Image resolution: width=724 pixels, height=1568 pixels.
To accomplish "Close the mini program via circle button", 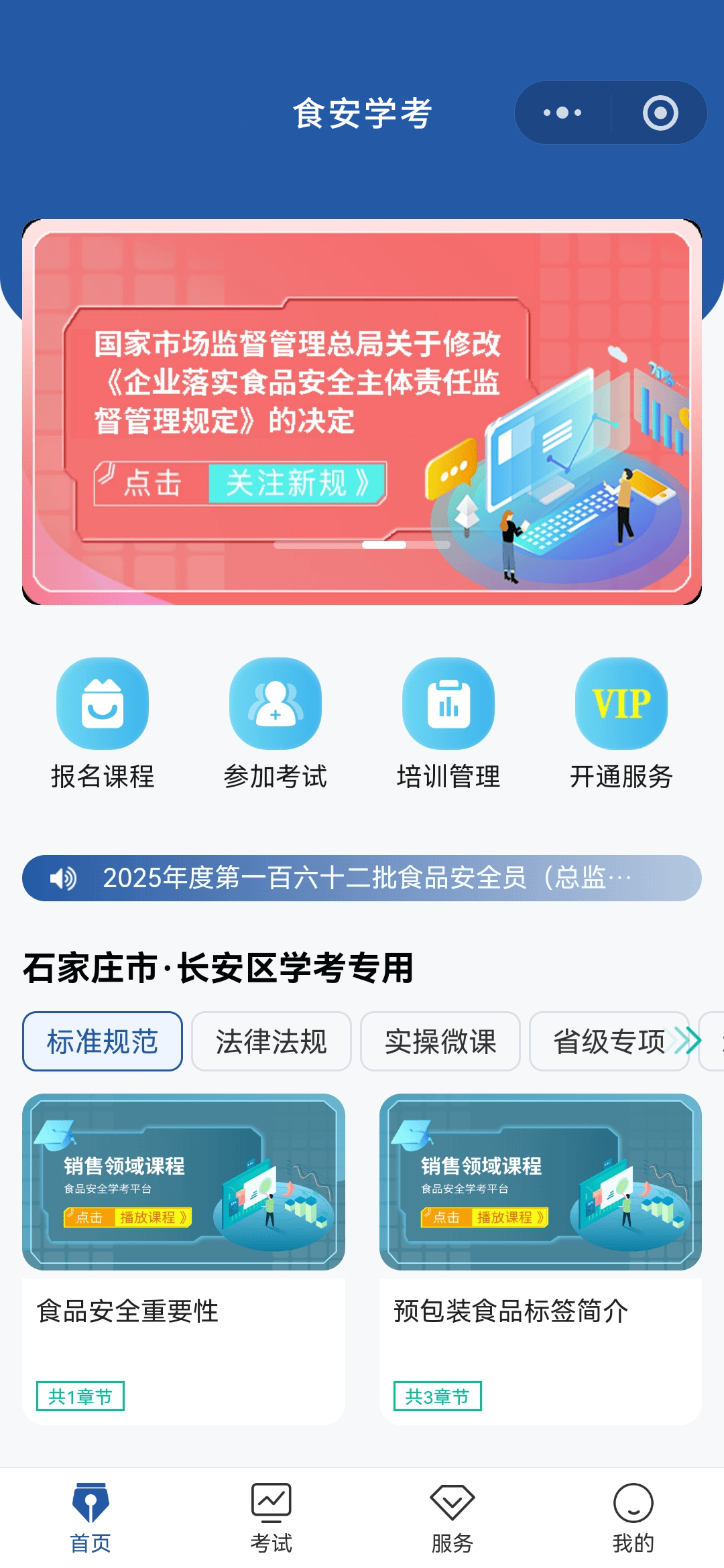I will 660,113.
